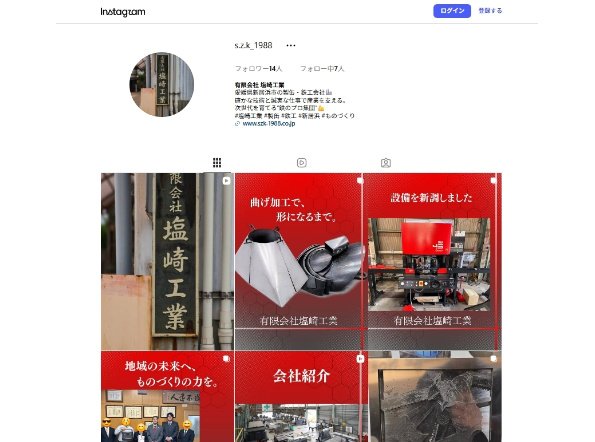Open the 設備を新調しました post
The width and height of the screenshot is (595, 442).
pyautogui.click(x=433, y=261)
